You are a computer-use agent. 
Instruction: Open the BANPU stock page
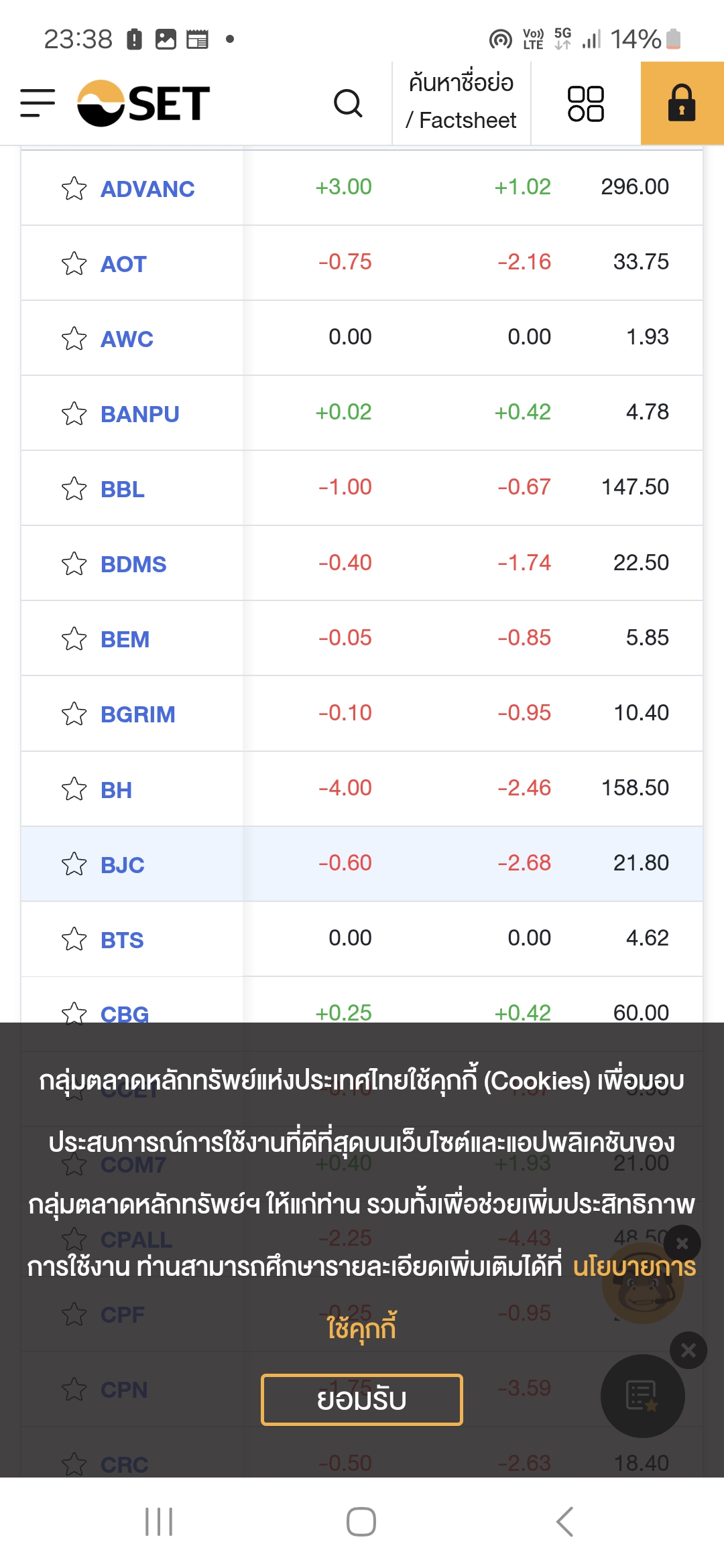click(x=139, y=414)
